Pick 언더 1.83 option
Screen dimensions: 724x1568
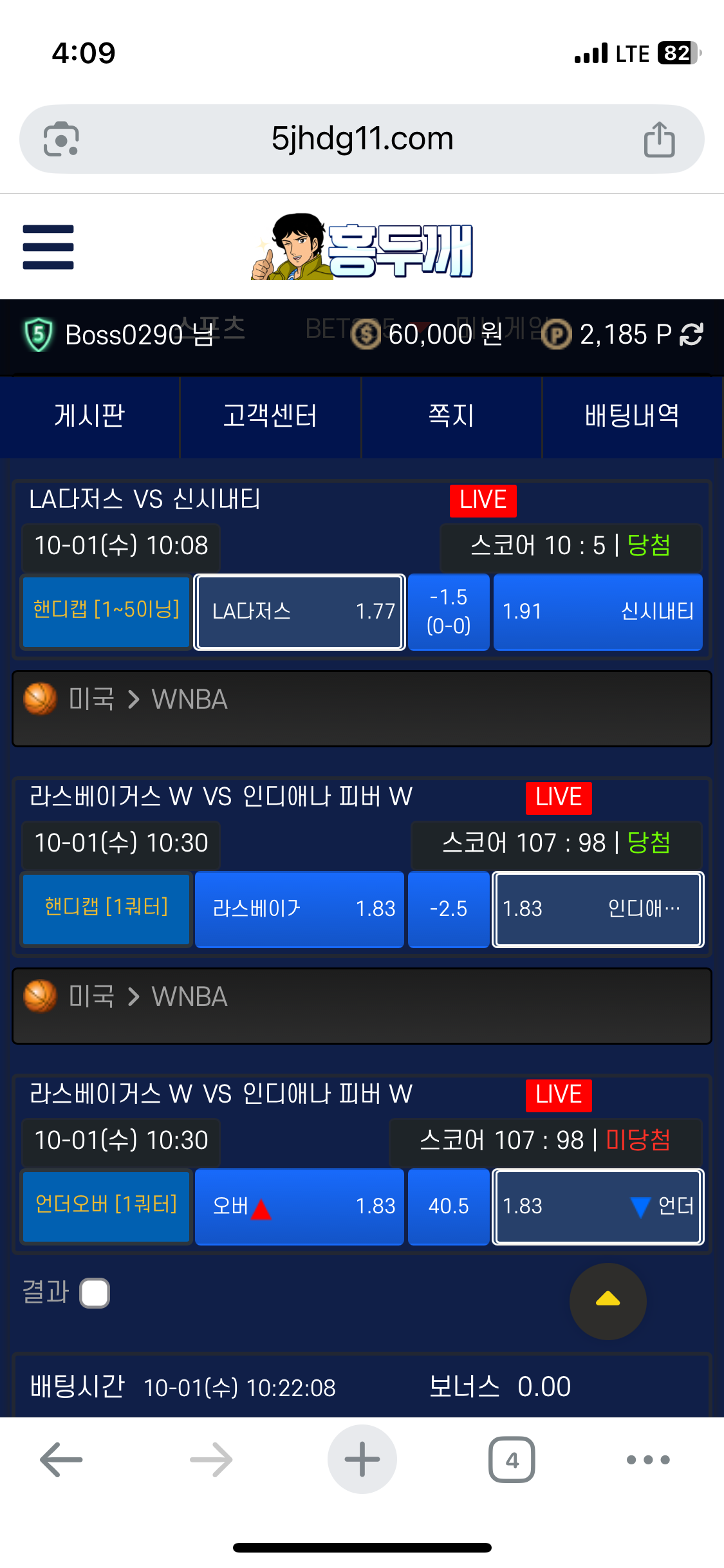click(597, 1206)
